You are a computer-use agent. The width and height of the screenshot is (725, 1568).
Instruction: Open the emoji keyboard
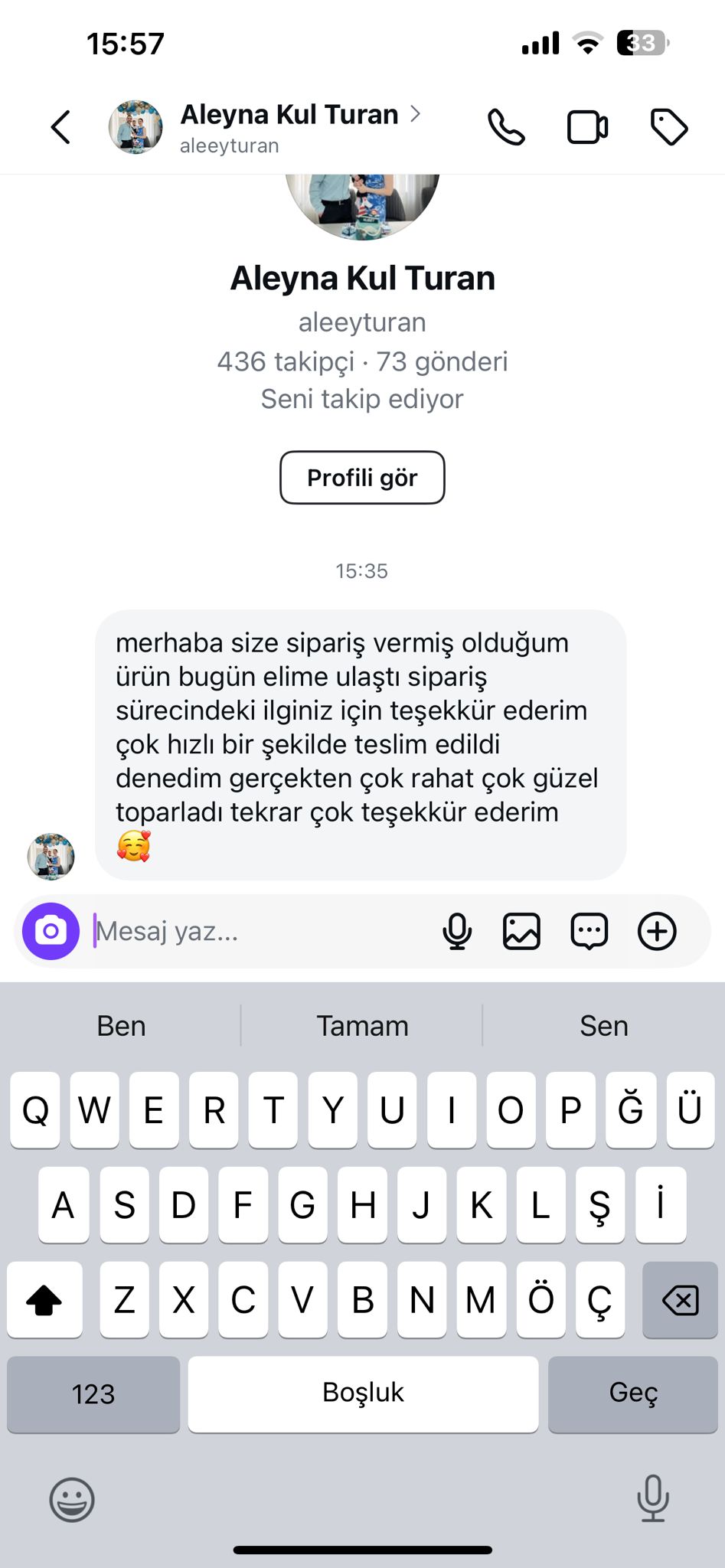coord(72,1499)
